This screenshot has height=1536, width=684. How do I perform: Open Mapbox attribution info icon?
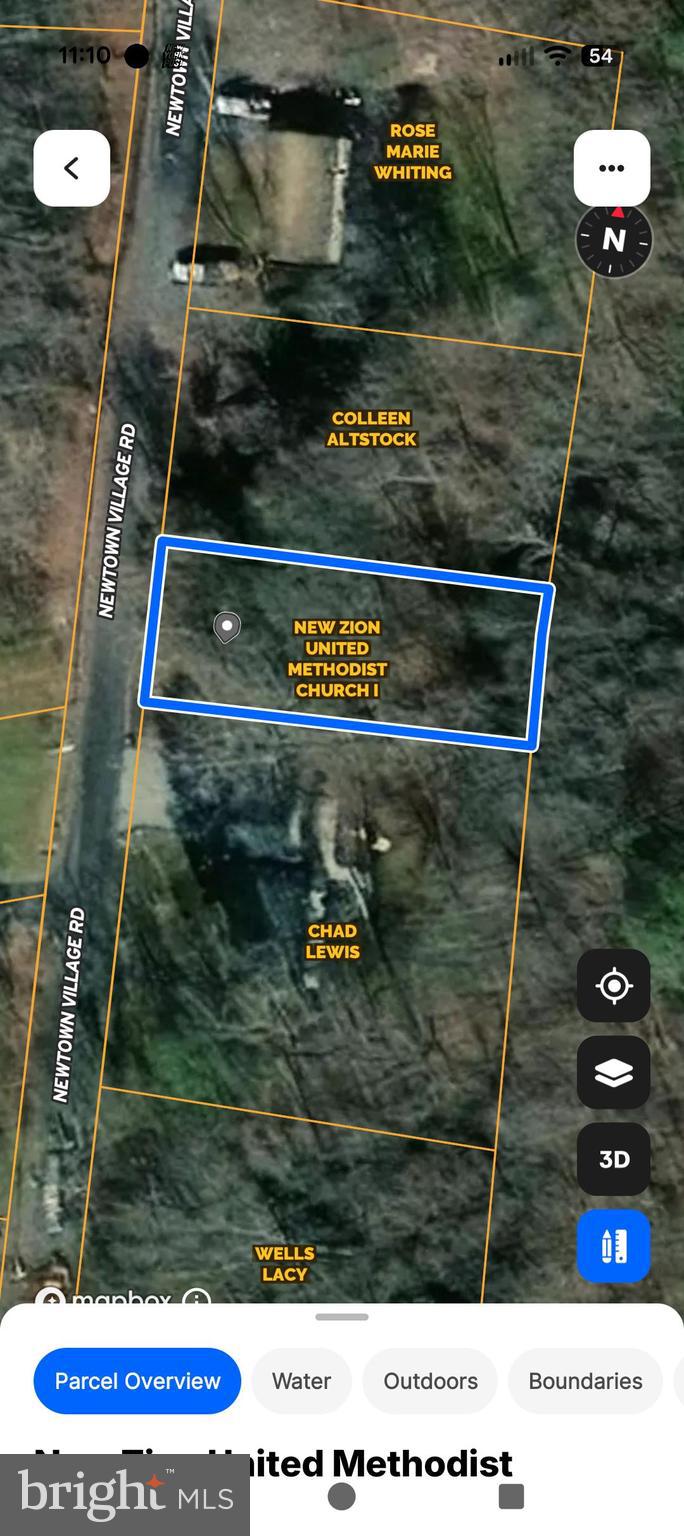pyautogui.click(x=197, y=1299)
